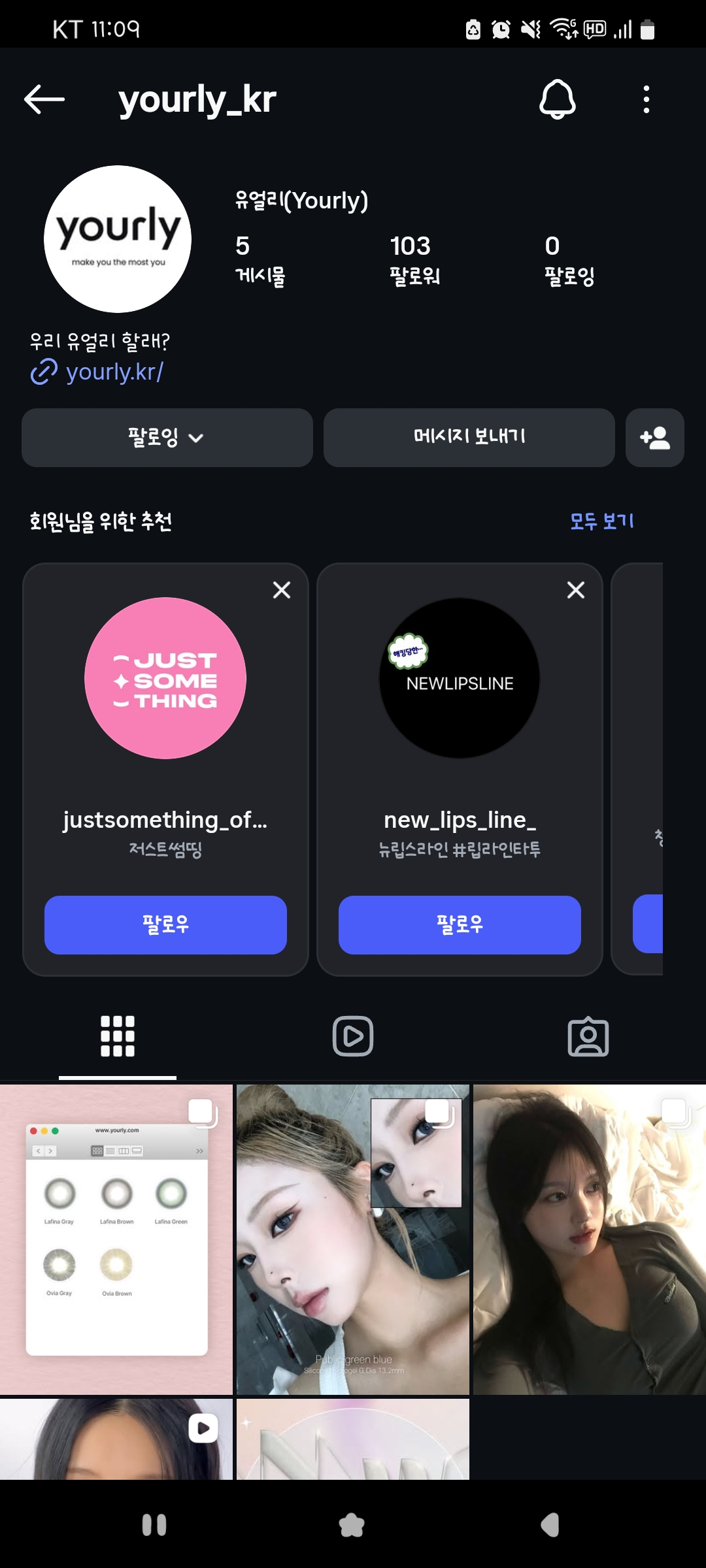View the 103 팔로워 followers list
The height and width of the screenshot is (1568, 706).
click(414, 260)
